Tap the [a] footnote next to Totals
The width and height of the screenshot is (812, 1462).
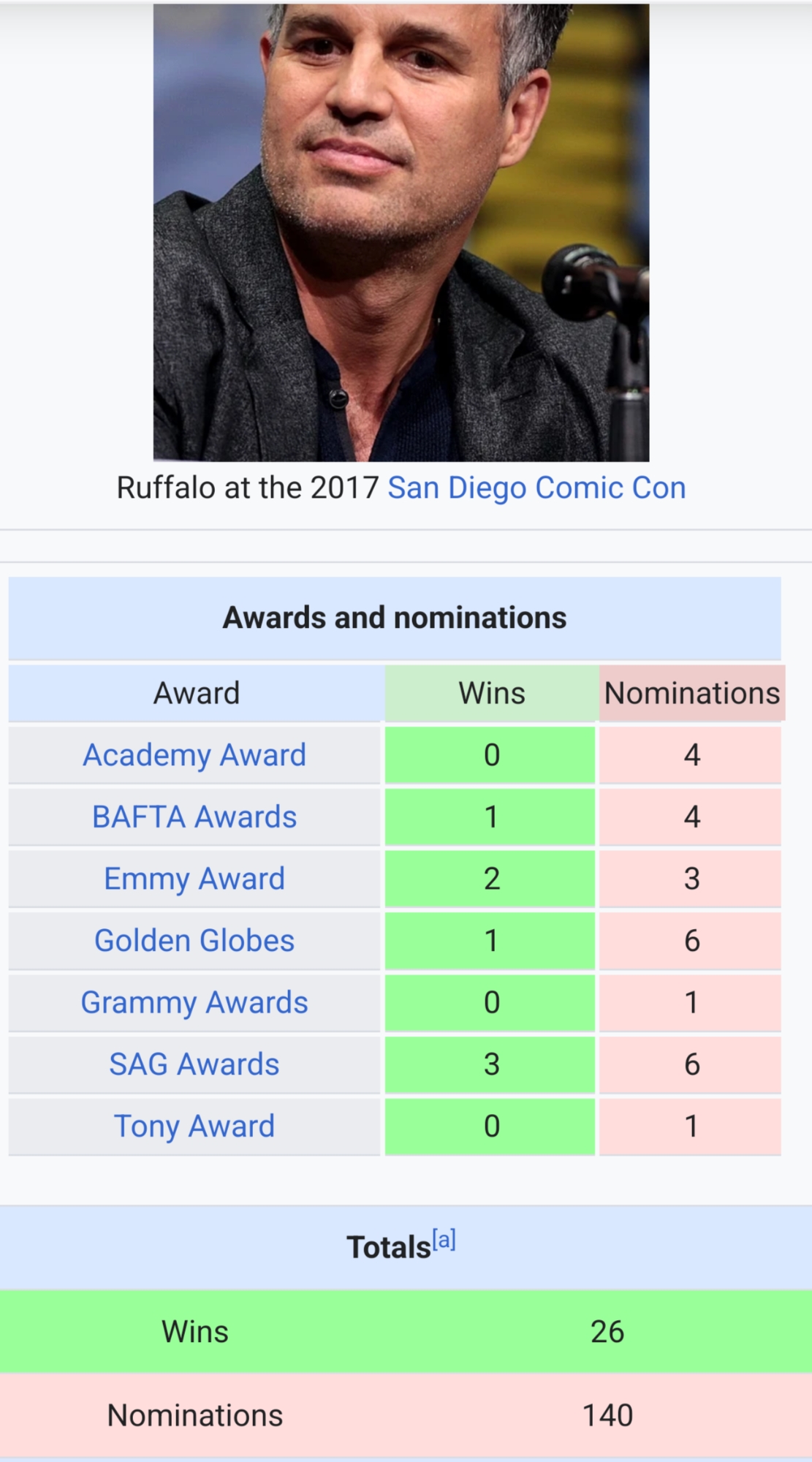point(444,1240)
